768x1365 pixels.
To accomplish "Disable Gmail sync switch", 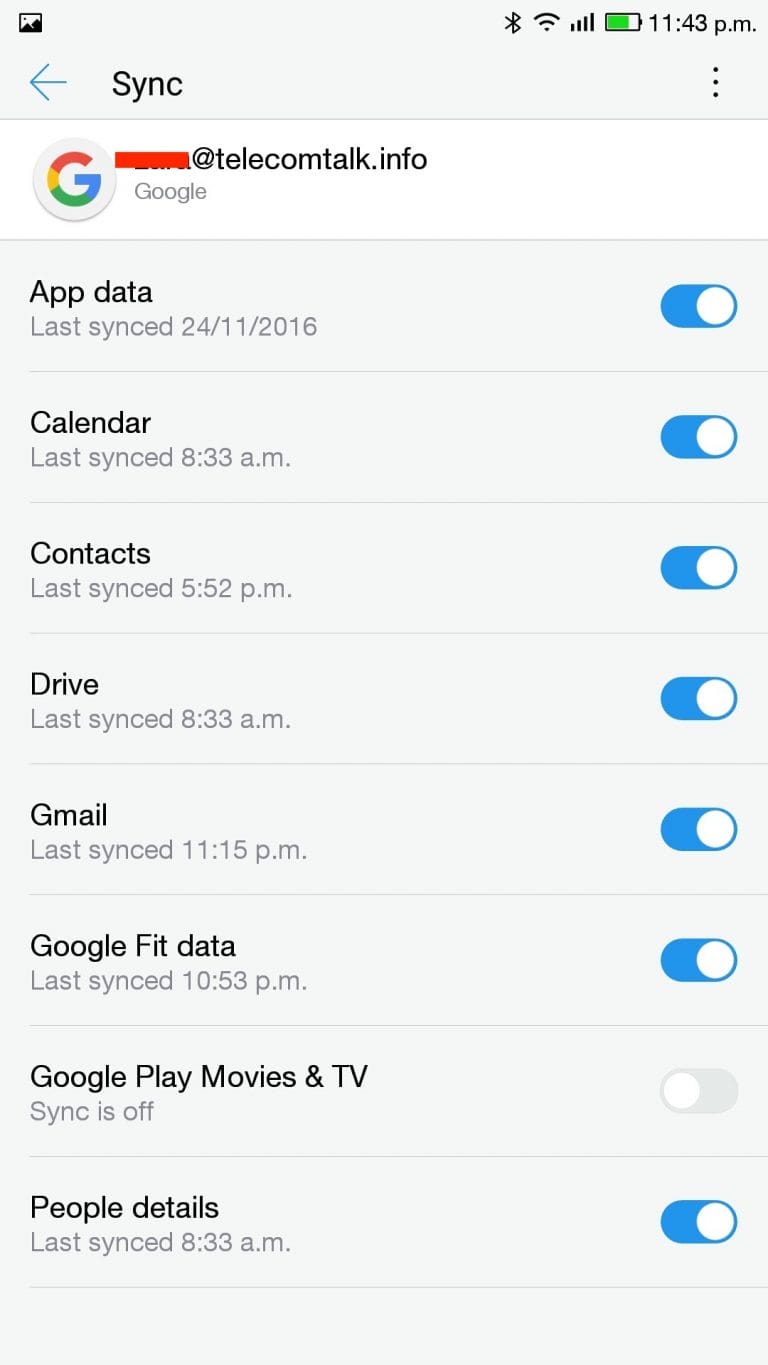I will (x=699, y=830).
